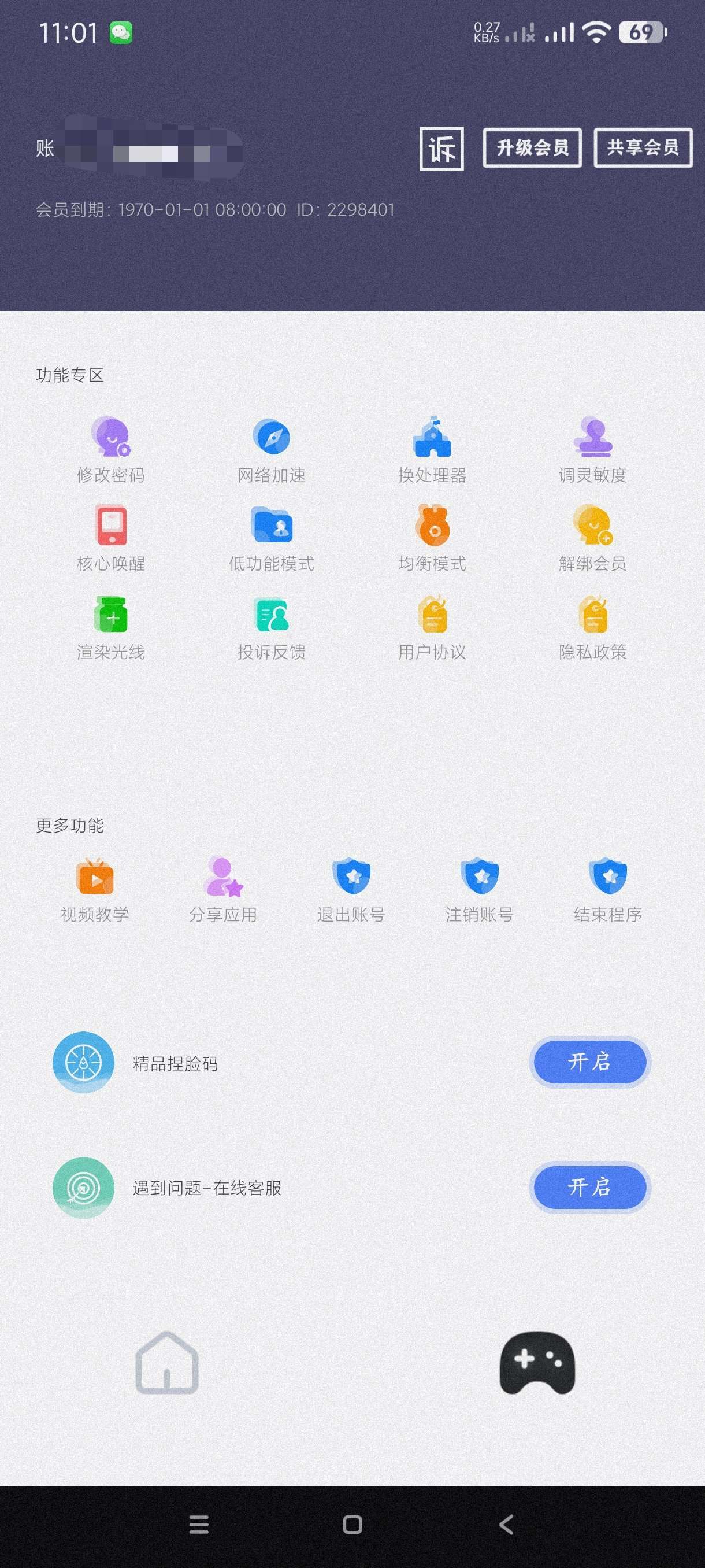Go back with system back button
Viewport: 705px width, 1568px height.
(x=506, y=1524)
